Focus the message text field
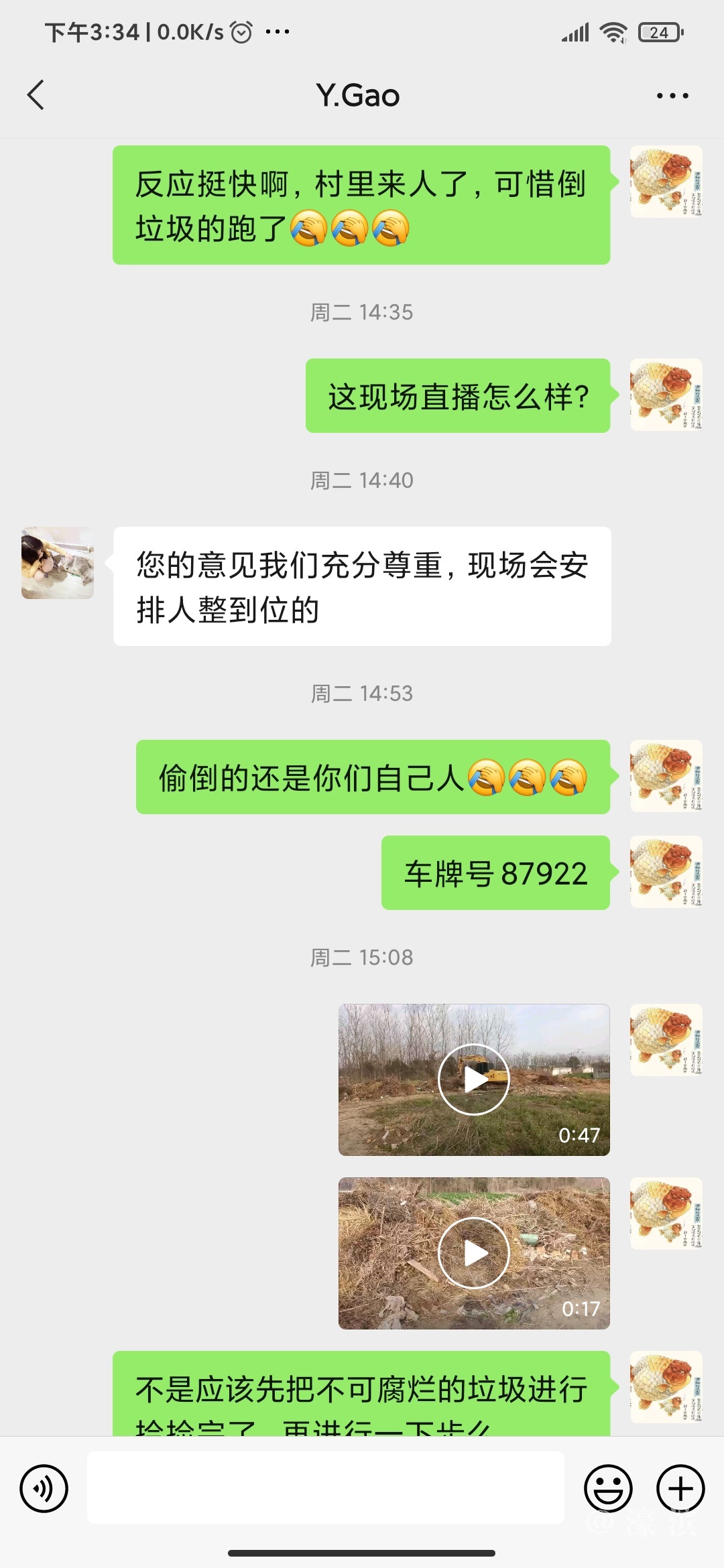724x1568 pixels. [x=326, y=1488]
